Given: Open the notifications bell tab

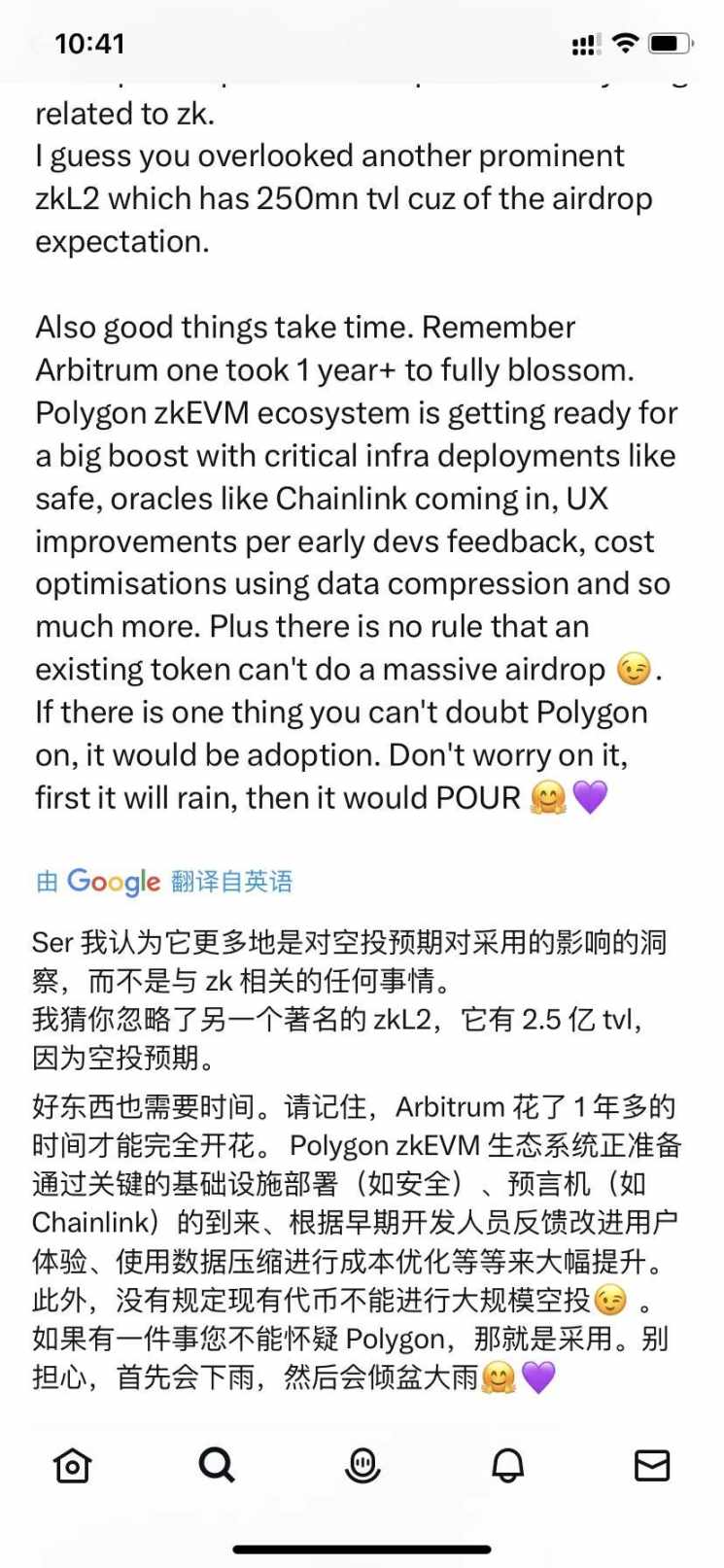Looking at the screenshot, I should point(507,1465).
